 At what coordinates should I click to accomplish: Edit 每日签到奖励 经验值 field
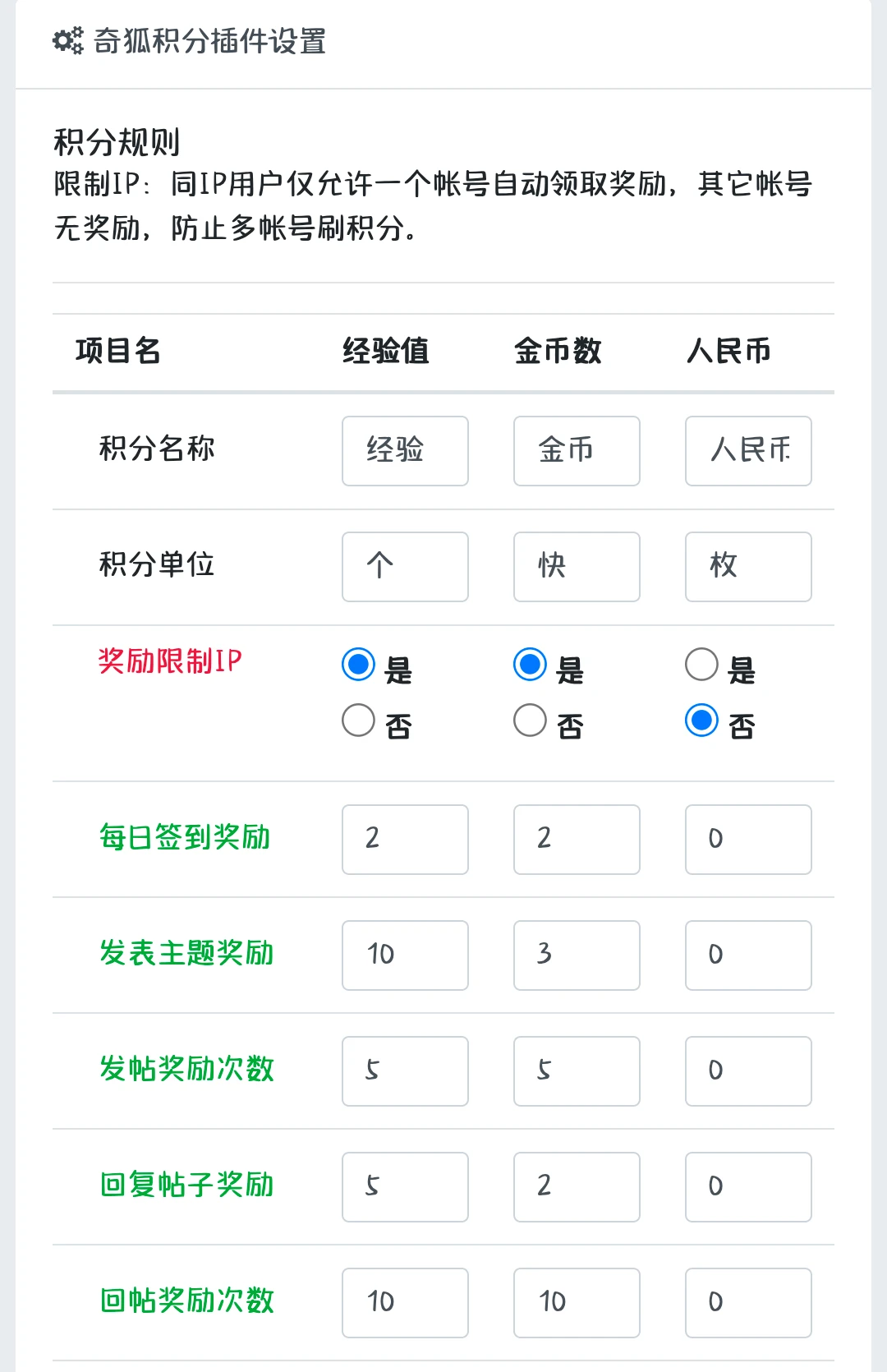point(405,840)
